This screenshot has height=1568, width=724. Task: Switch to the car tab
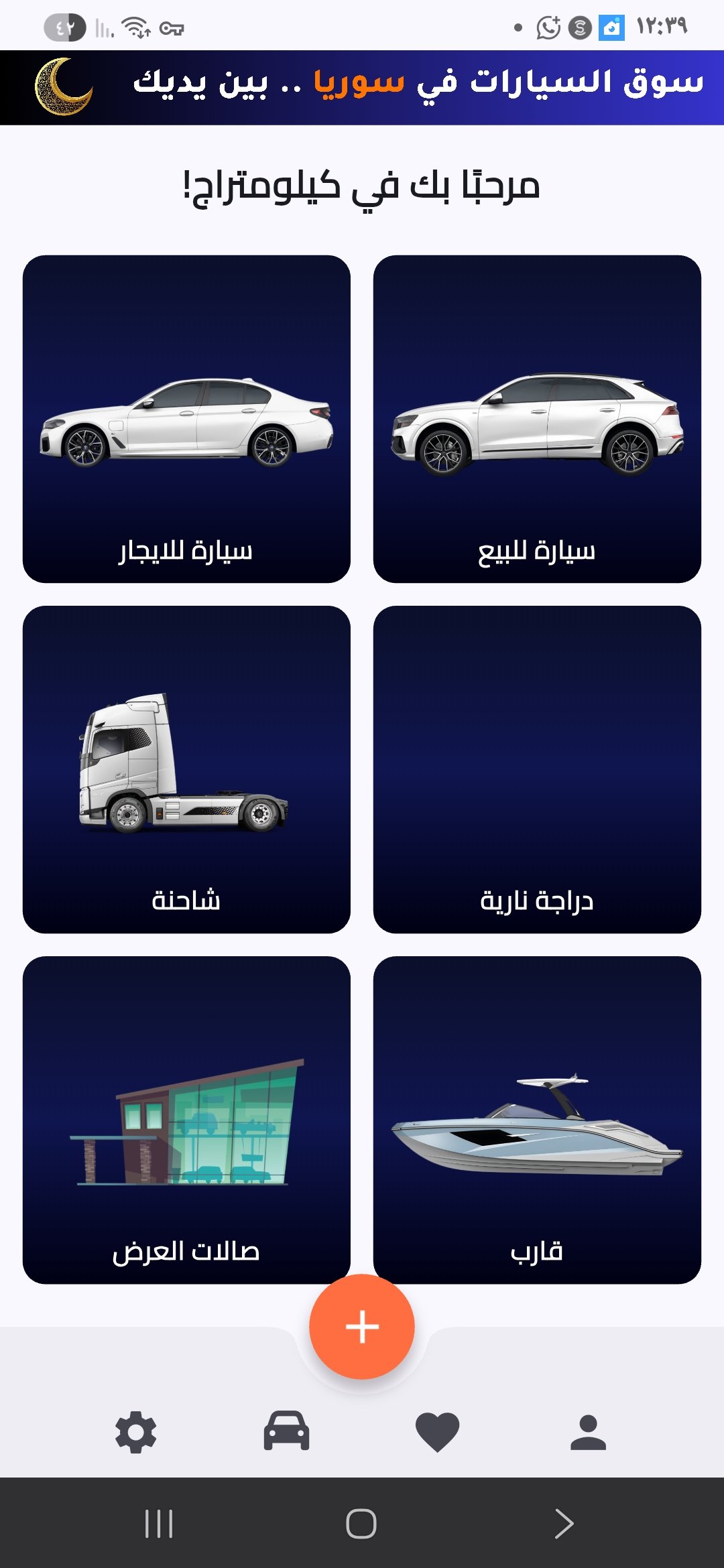point(286,1432)
